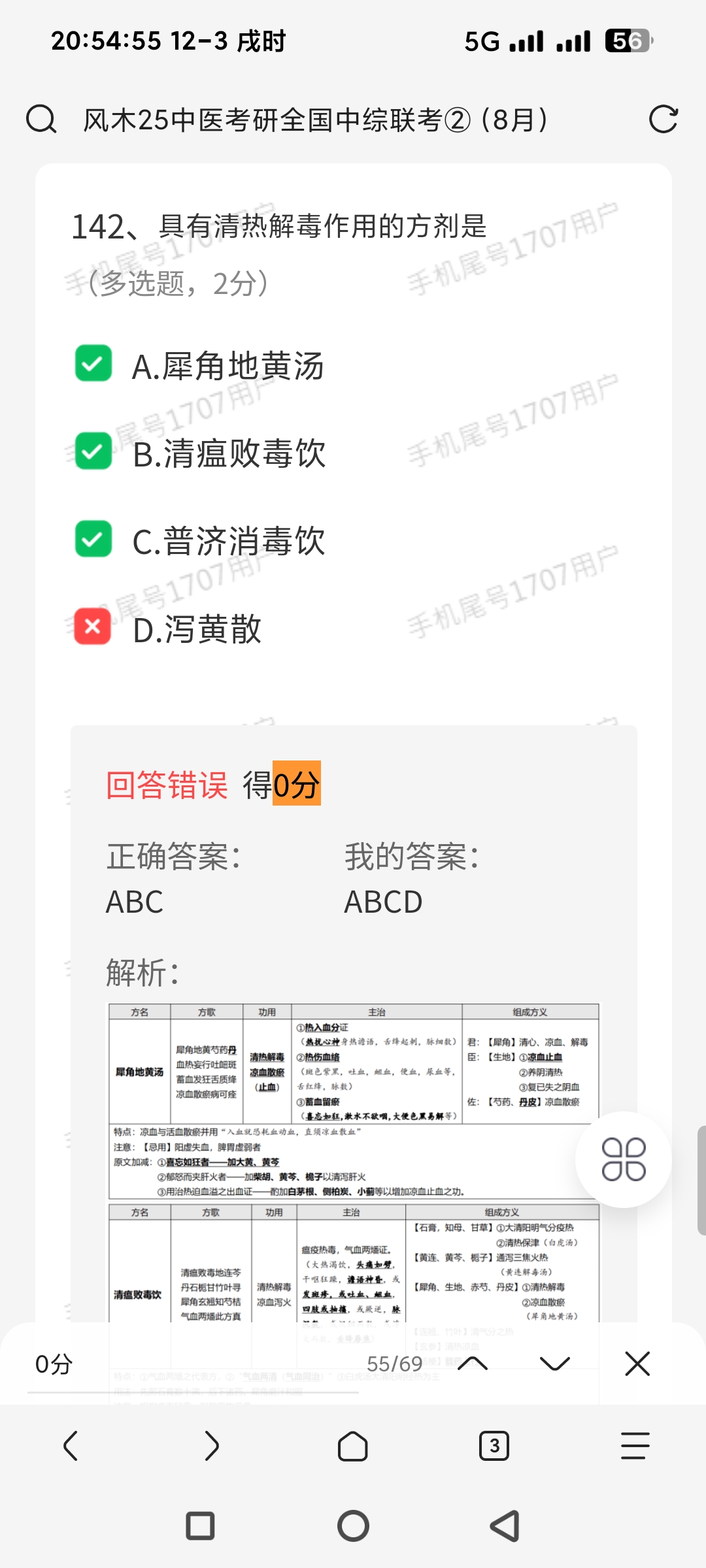Open the 55/69 question index
The width and height of the screenshot is (706, 1568).
click(394, 1364)
